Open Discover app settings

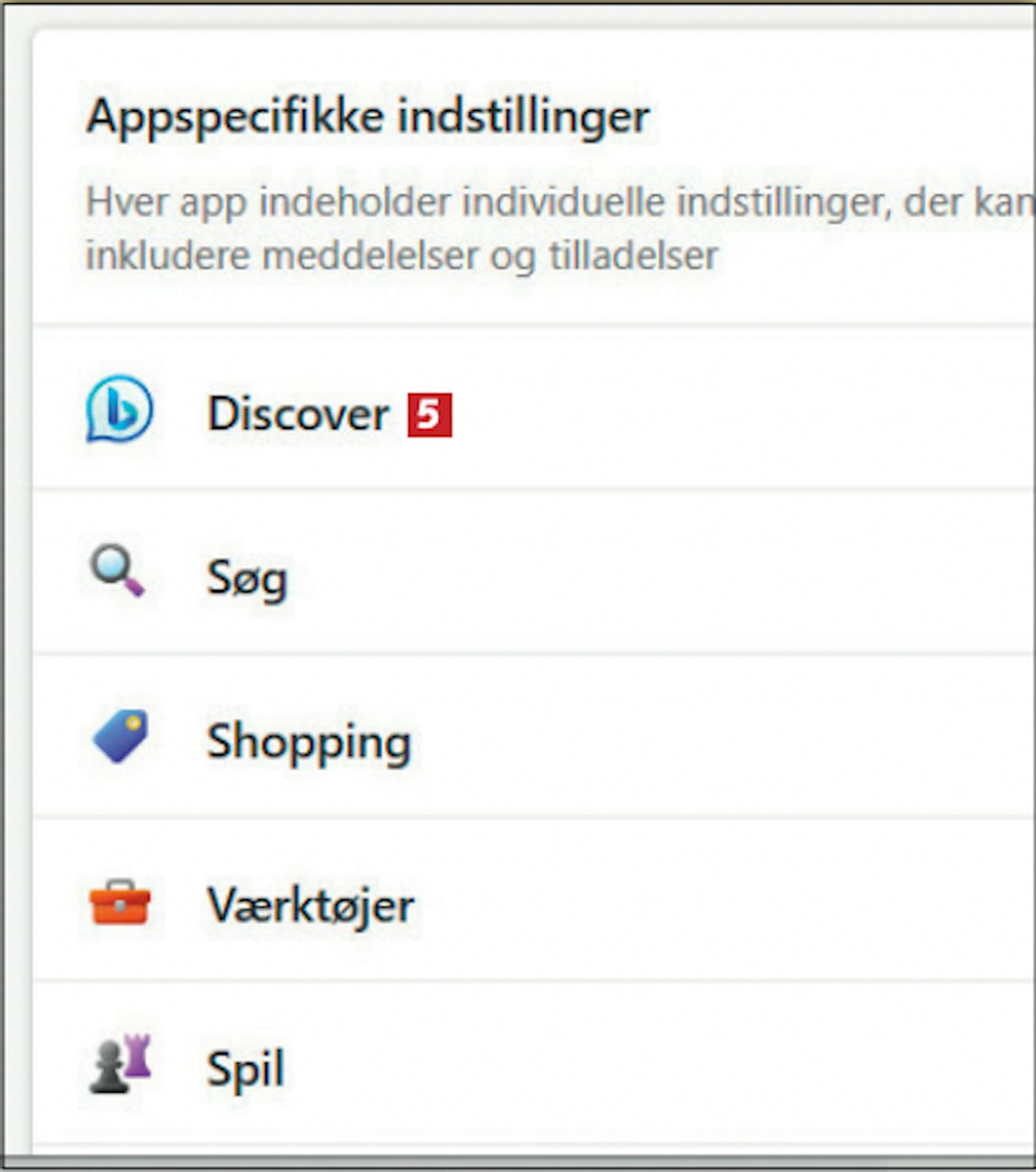(298, 414)
